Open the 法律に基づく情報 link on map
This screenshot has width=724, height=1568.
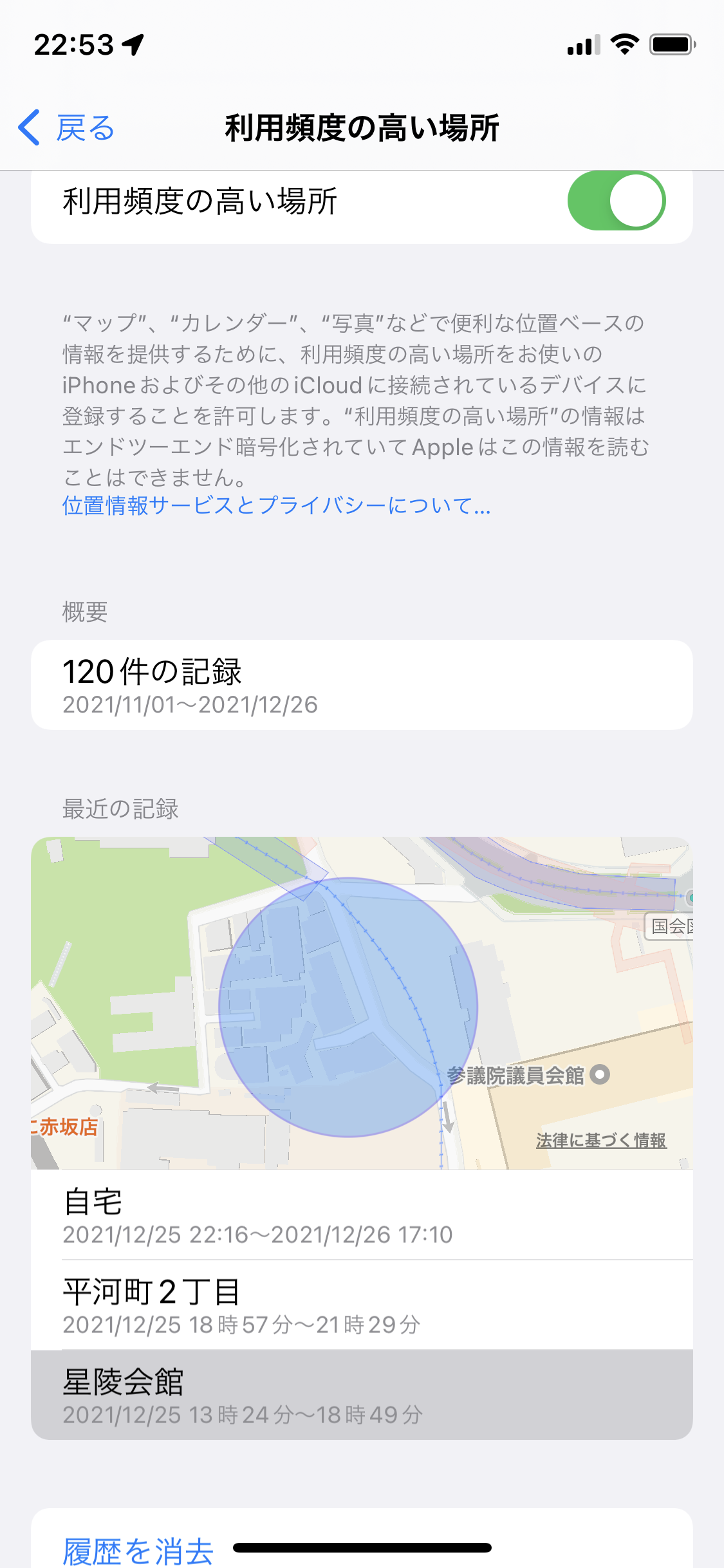tap(601, 1141)
